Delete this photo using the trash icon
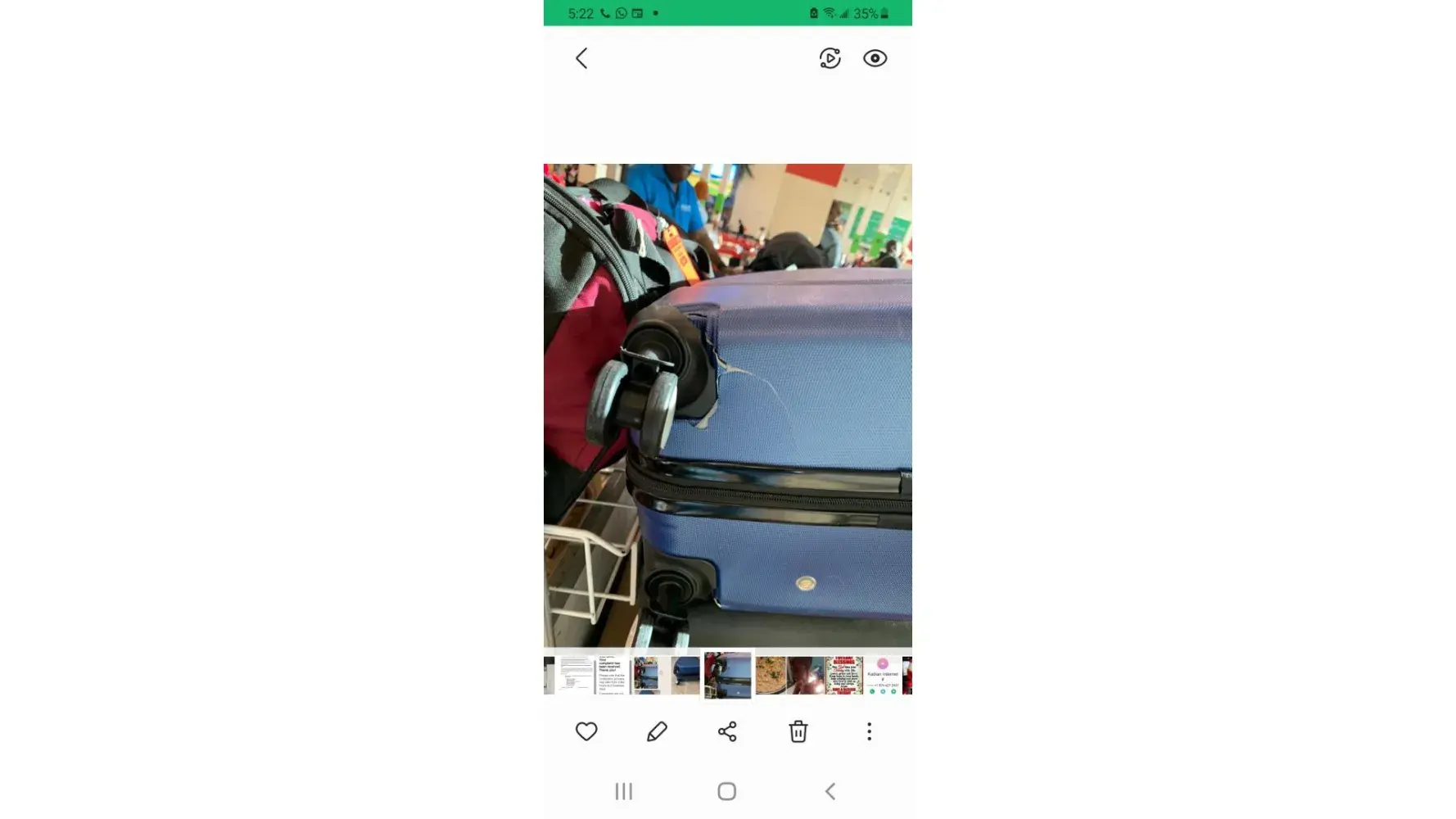 tap(798, 731)
